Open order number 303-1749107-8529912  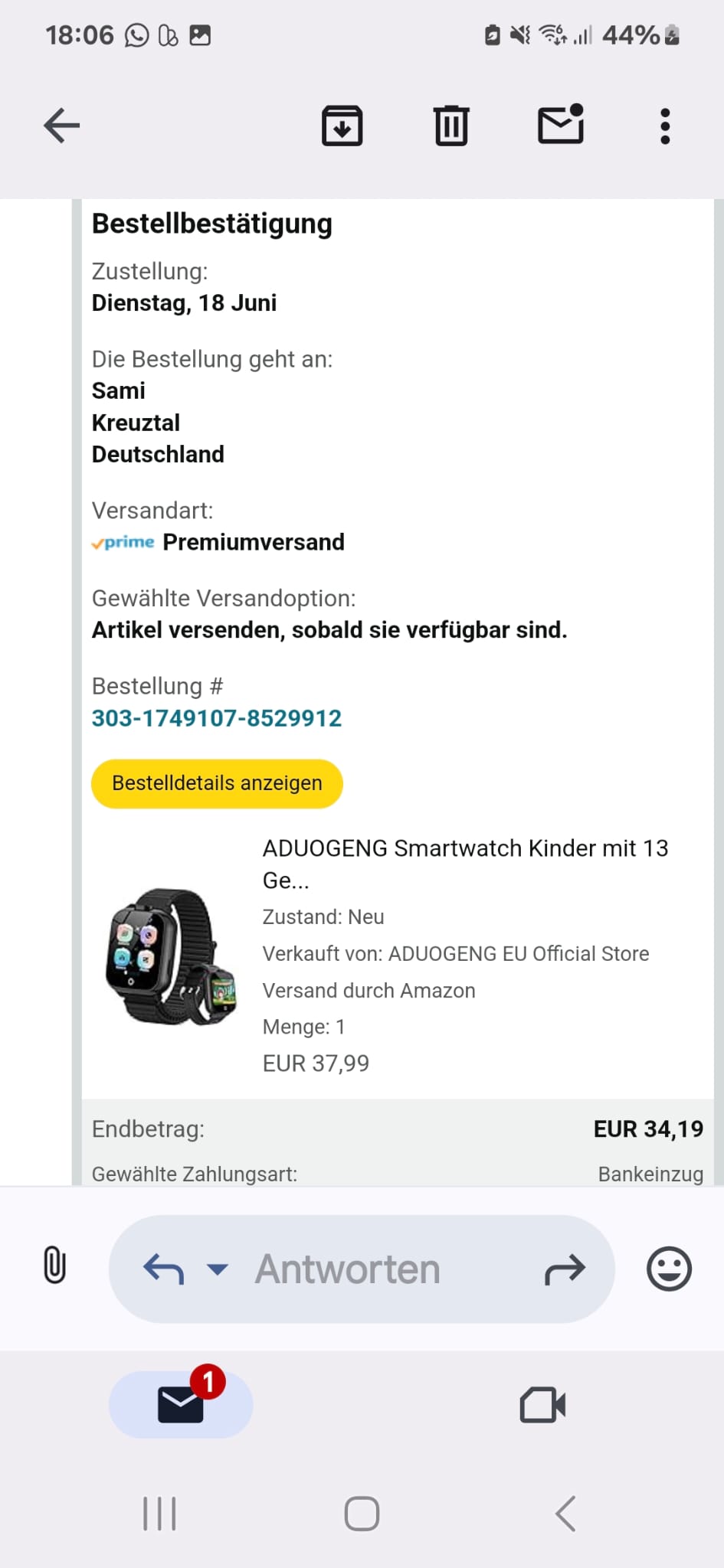click(217, 718)
